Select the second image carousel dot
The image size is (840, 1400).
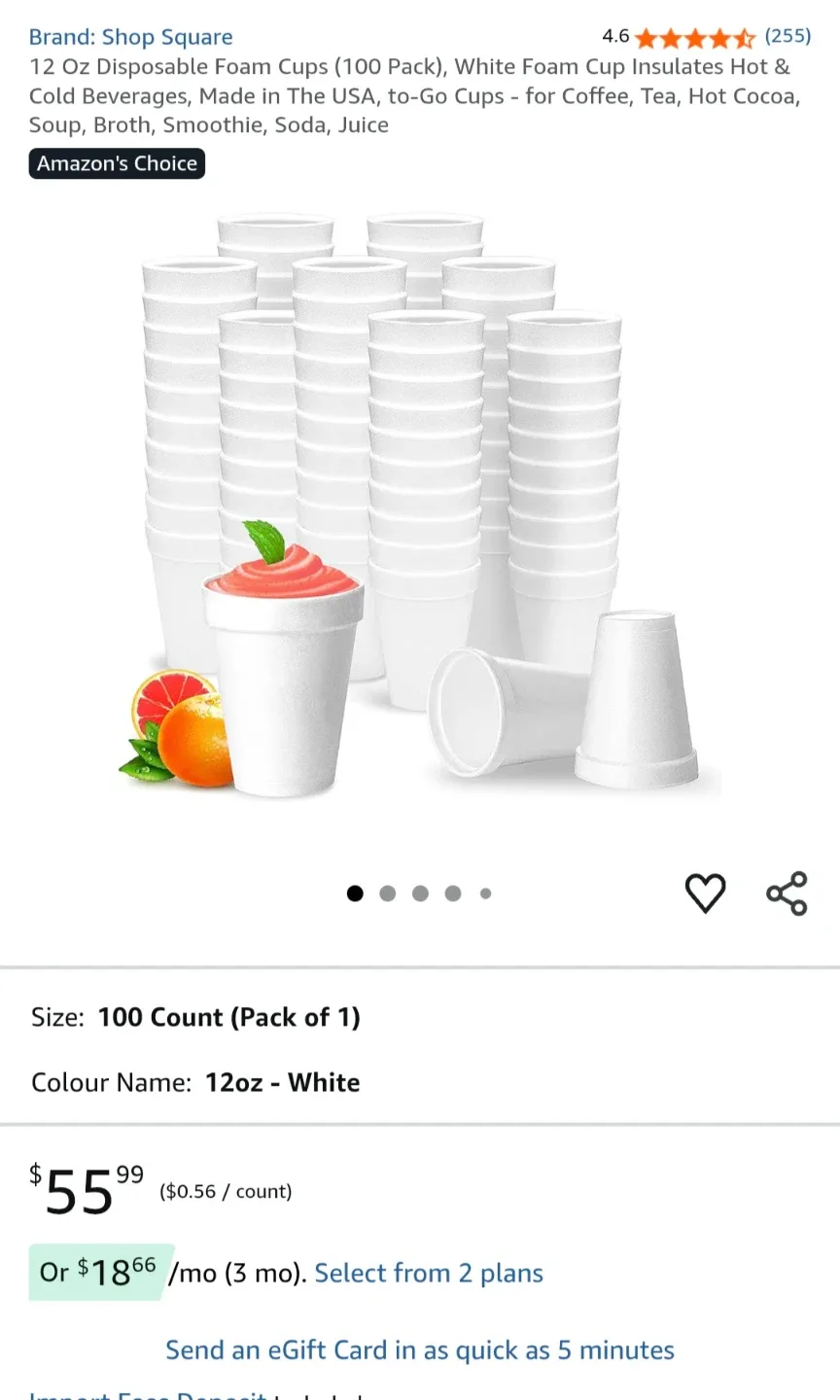click(387, 892)
